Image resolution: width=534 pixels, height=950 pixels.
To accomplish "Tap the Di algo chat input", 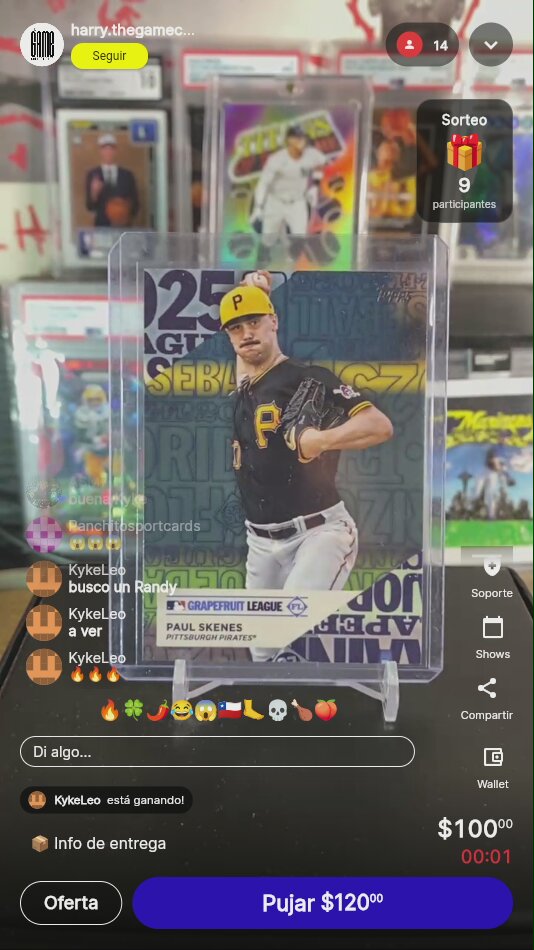I will point(217,752).
